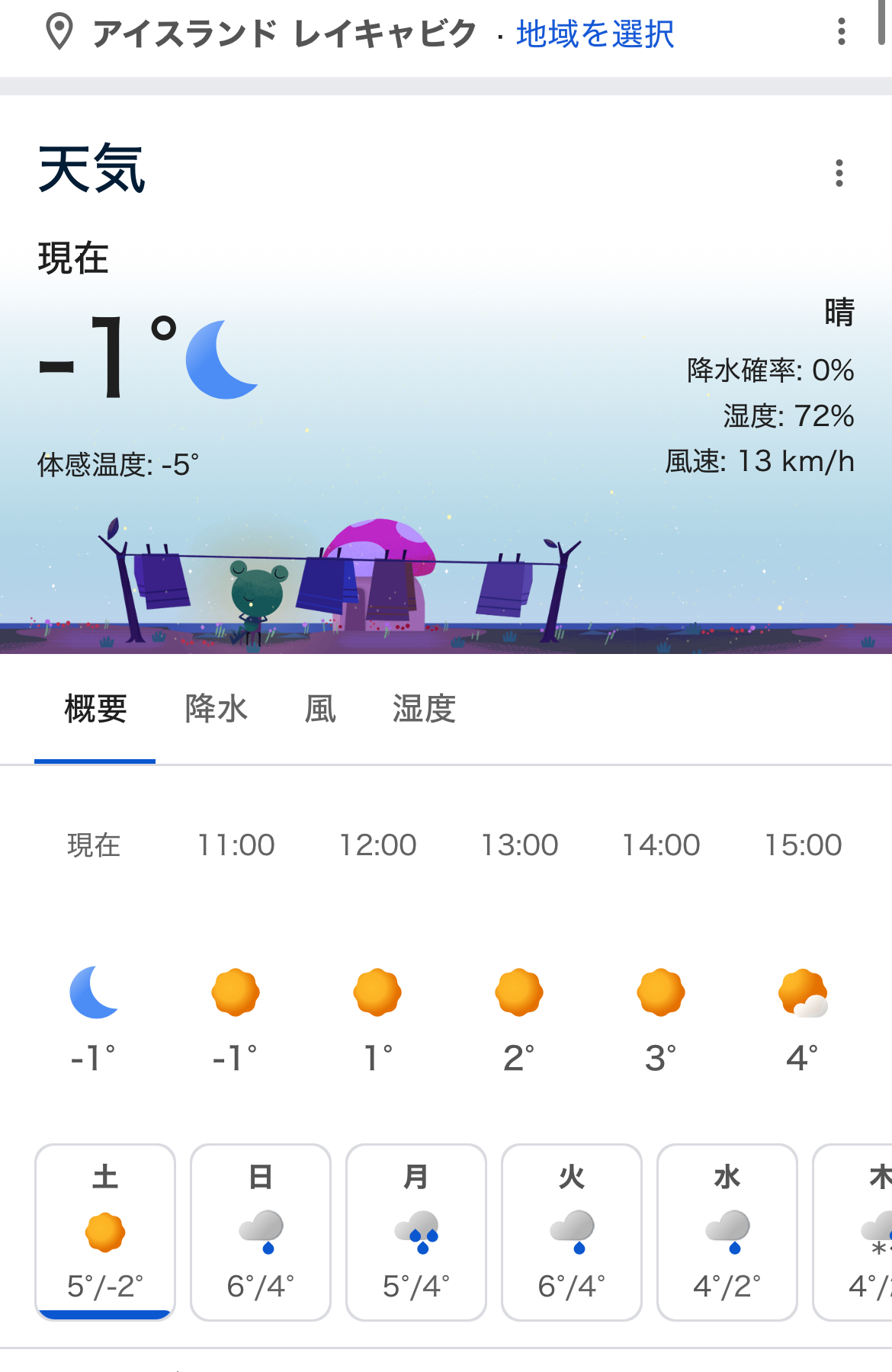The height and width of the screenshot is (1372, 892).
Task: Show the 風 tab
Action: pos(320,710)
